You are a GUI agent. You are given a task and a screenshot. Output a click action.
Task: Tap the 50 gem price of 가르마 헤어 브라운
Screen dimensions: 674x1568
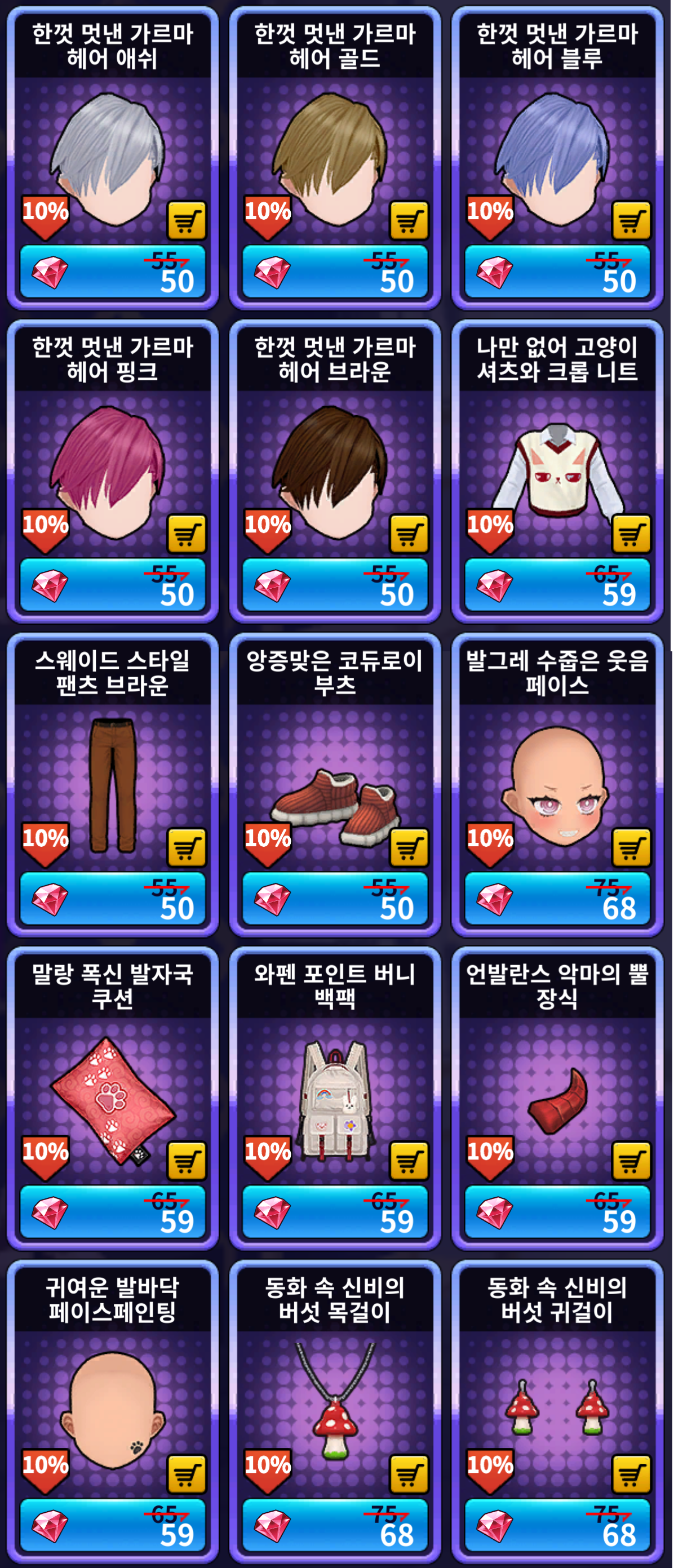point(334,585)
